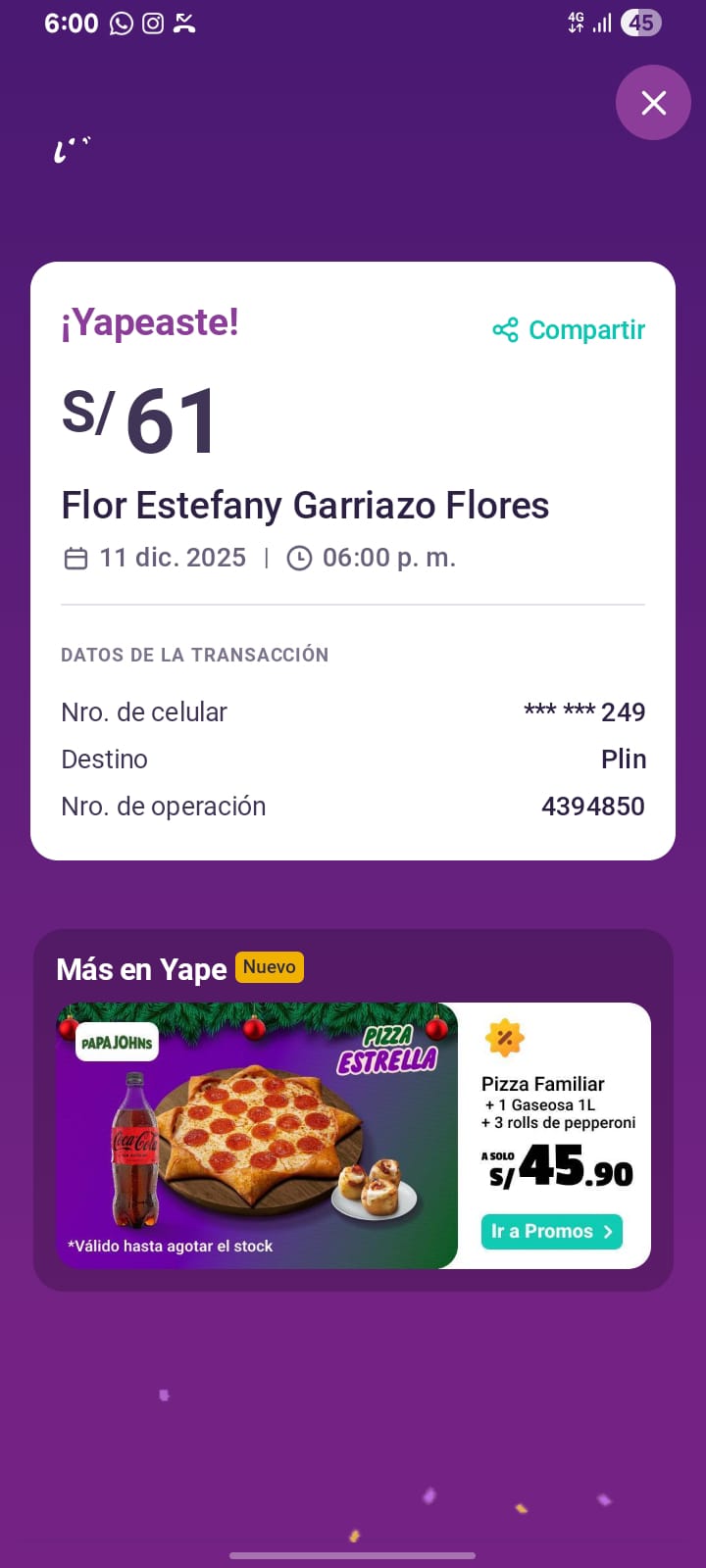Share the payment receipt via Compartir
Viewport: 706px width, 1568px height.
[x=569, y=330]
